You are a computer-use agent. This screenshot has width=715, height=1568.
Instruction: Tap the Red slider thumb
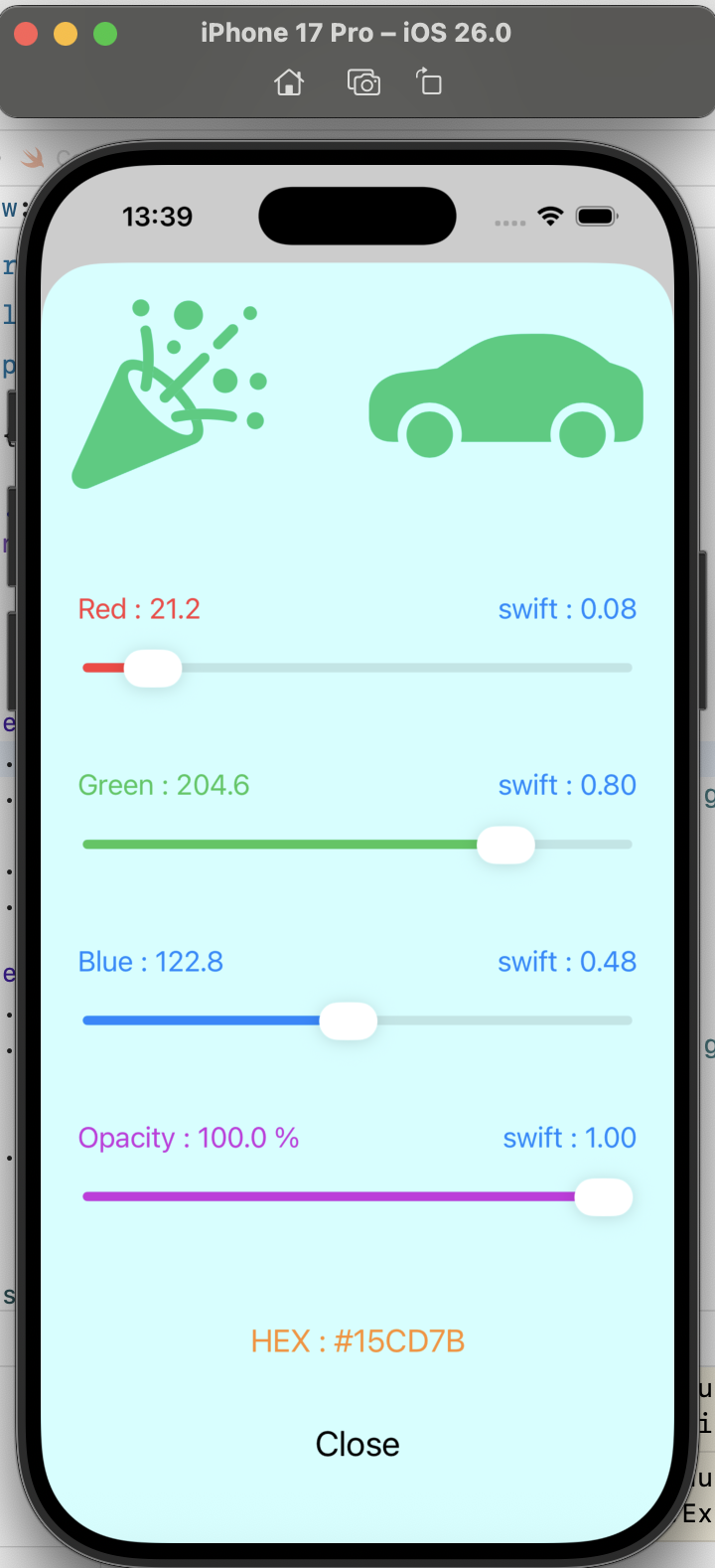point(153,669)
